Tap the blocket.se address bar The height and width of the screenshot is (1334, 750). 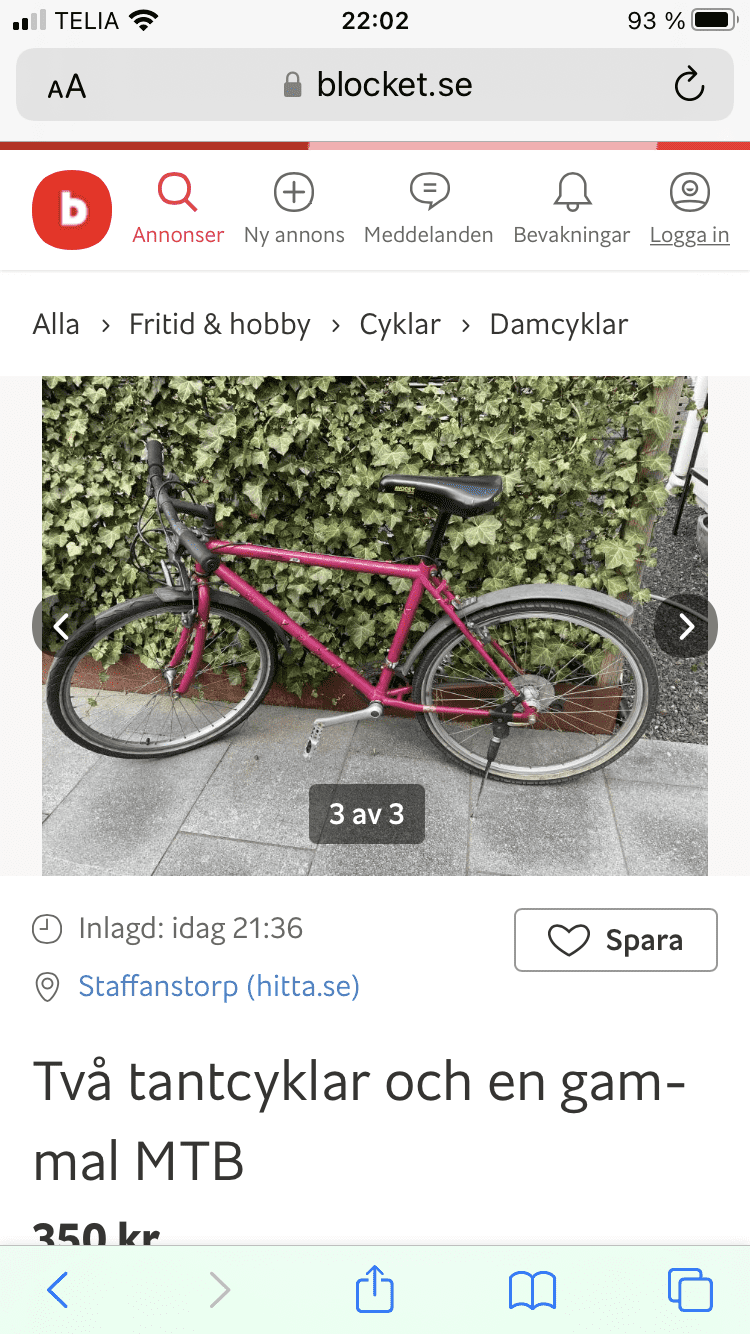(x=380, y=85)
